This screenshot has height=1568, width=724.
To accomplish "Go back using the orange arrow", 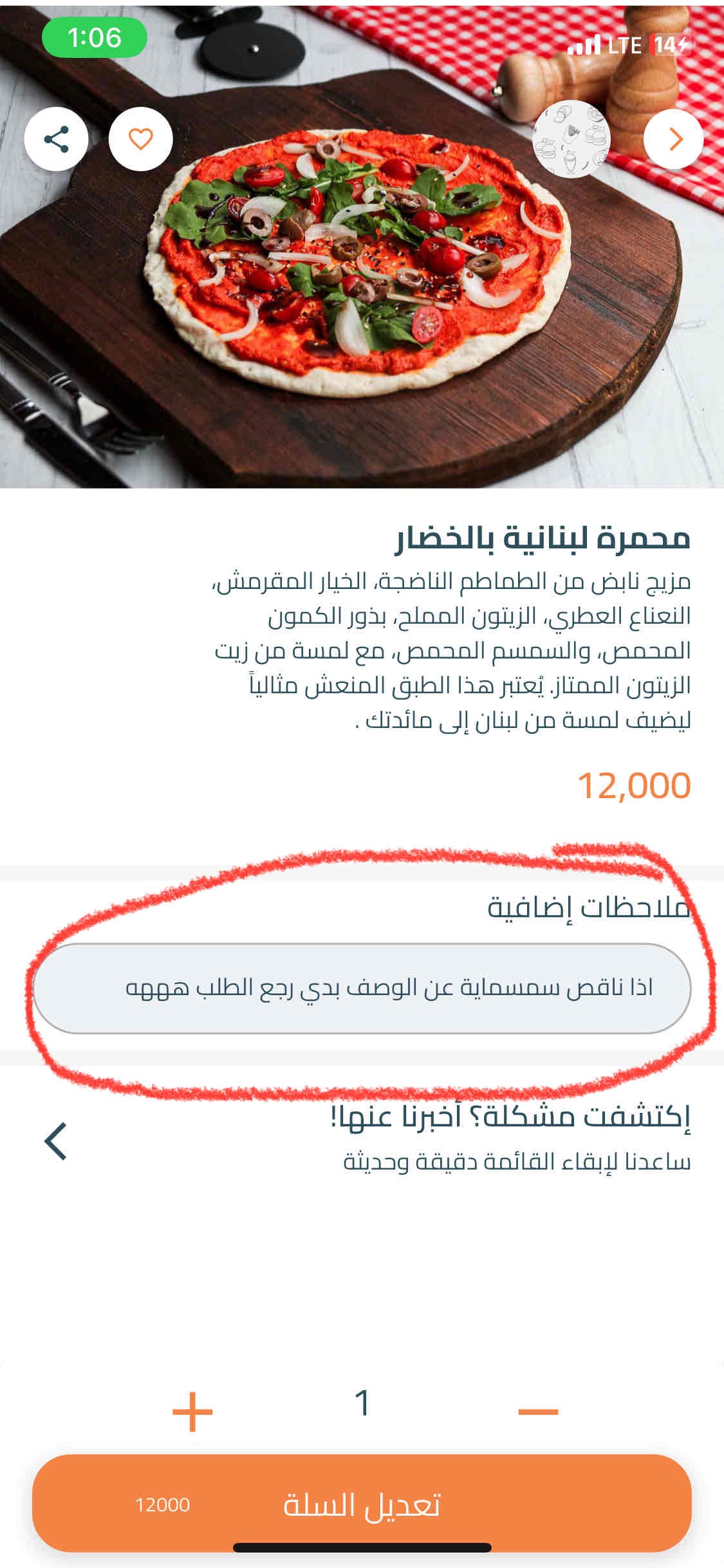I will point(674,139).
